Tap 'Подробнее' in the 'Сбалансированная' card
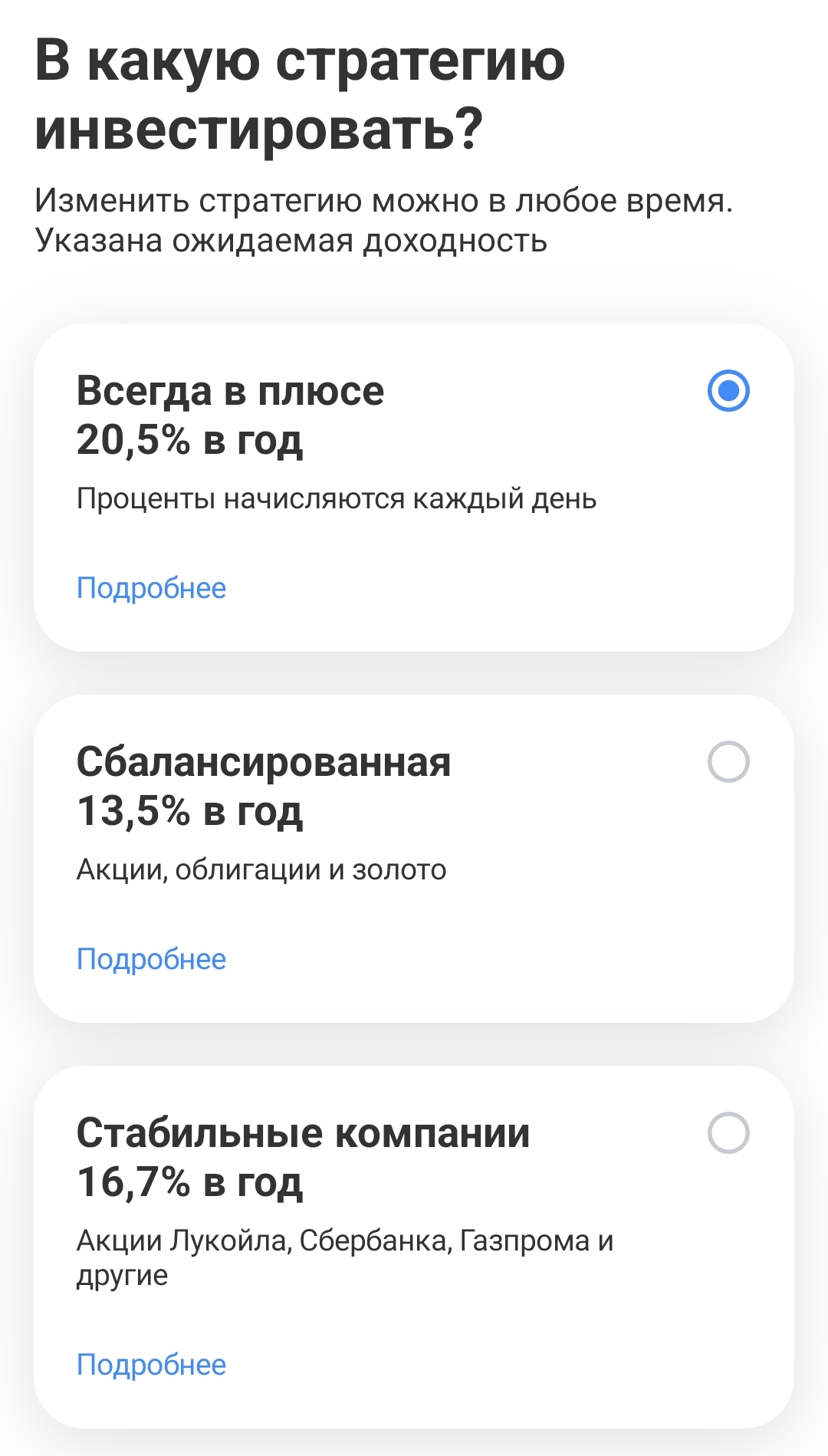 click(151, 959)
